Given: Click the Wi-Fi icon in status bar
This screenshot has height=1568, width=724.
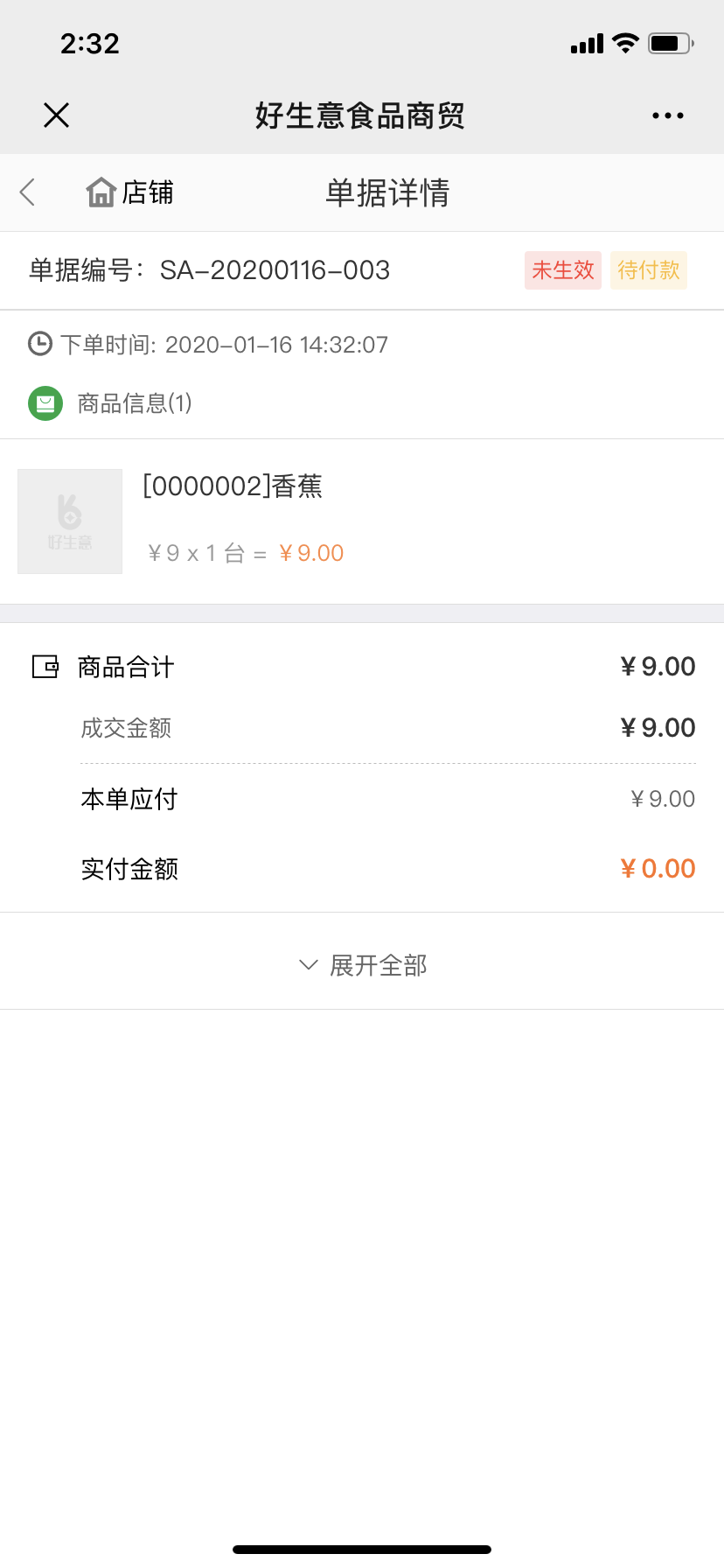Looking at the screenshot, I should pyautogui.click(x=624, y=43).
